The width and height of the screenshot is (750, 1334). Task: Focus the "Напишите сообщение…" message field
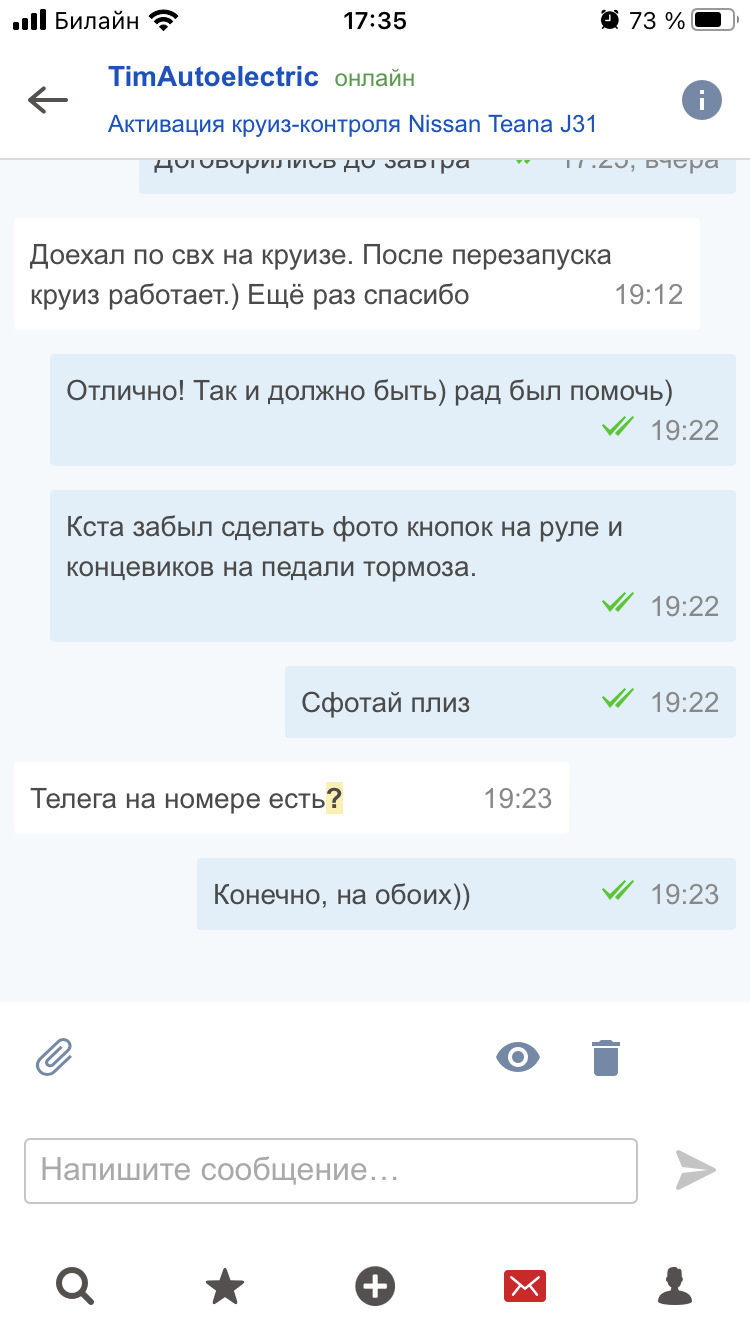point(330,1170)
